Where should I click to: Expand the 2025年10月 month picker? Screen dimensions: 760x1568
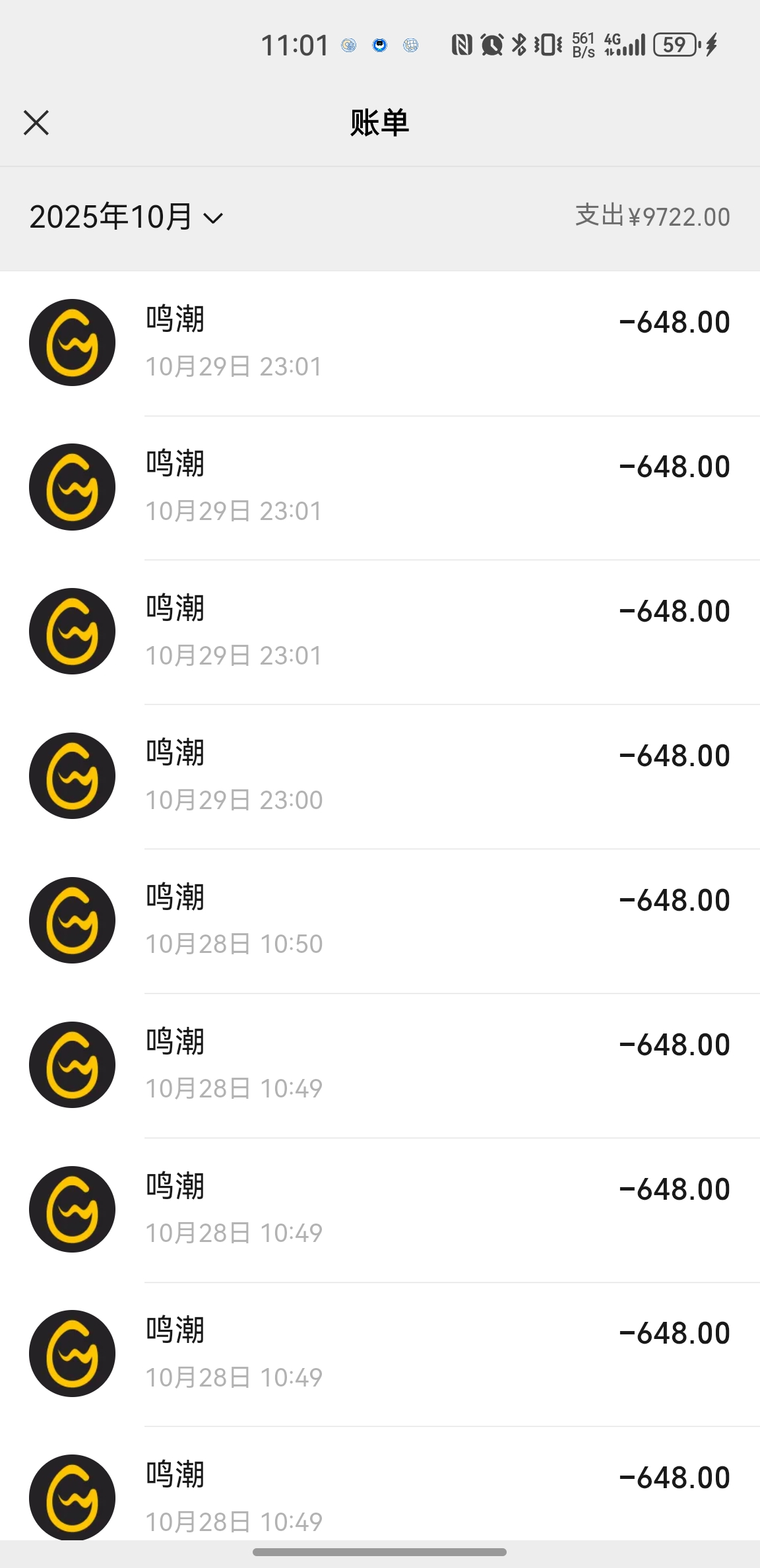pyautogui.click(x=127, y=217)
